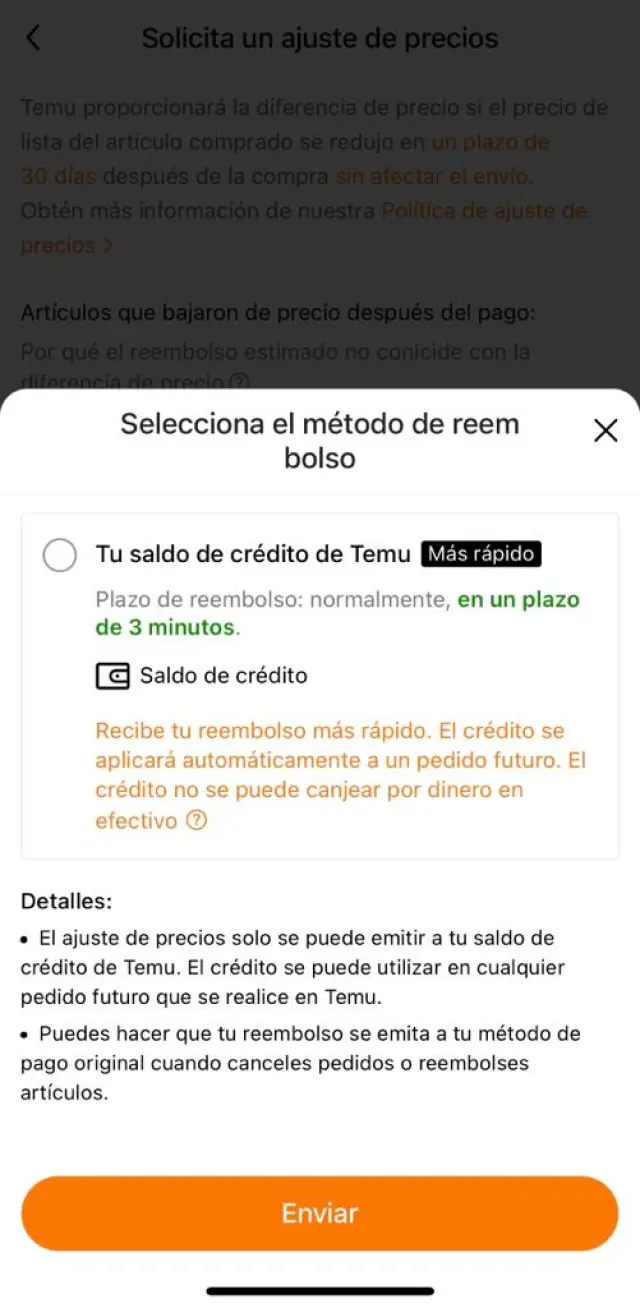Open help icon next to efectivo
Screen dimensions: 640x1308
coord(197,821)
